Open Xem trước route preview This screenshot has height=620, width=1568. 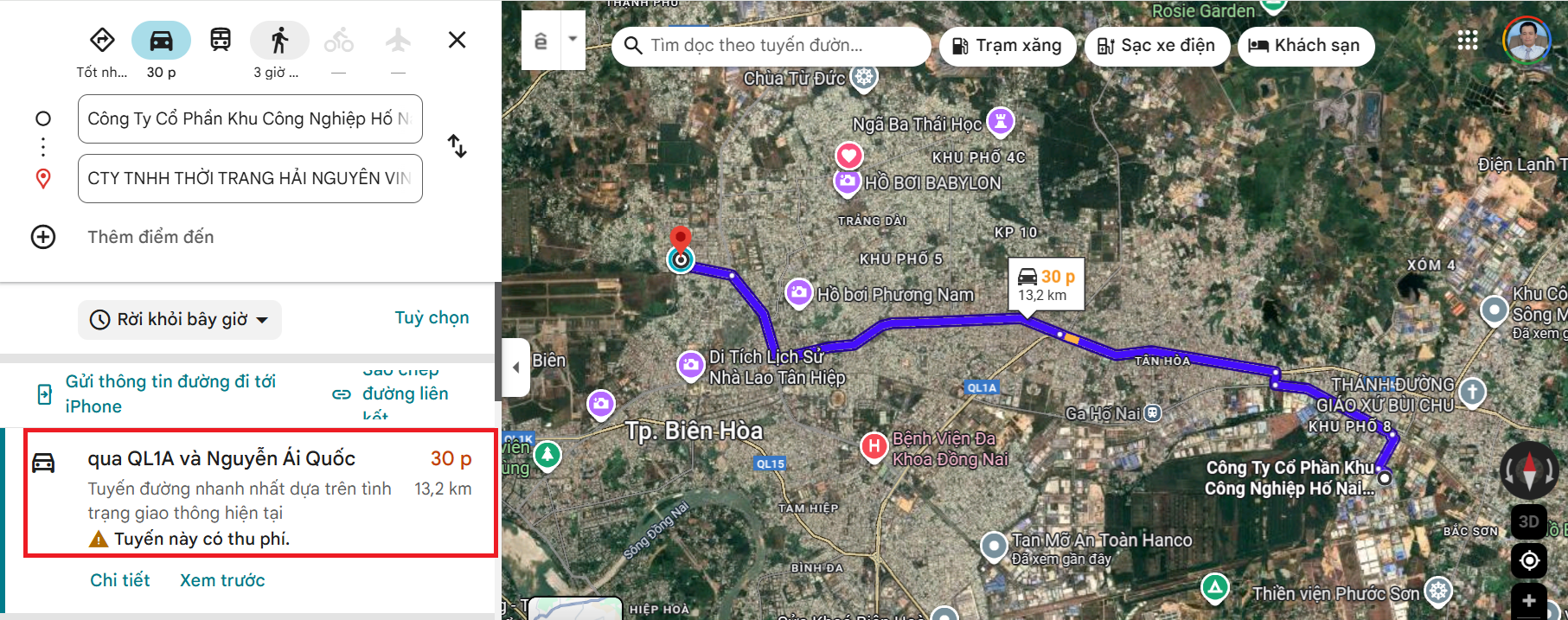click(x=222, y=580)
